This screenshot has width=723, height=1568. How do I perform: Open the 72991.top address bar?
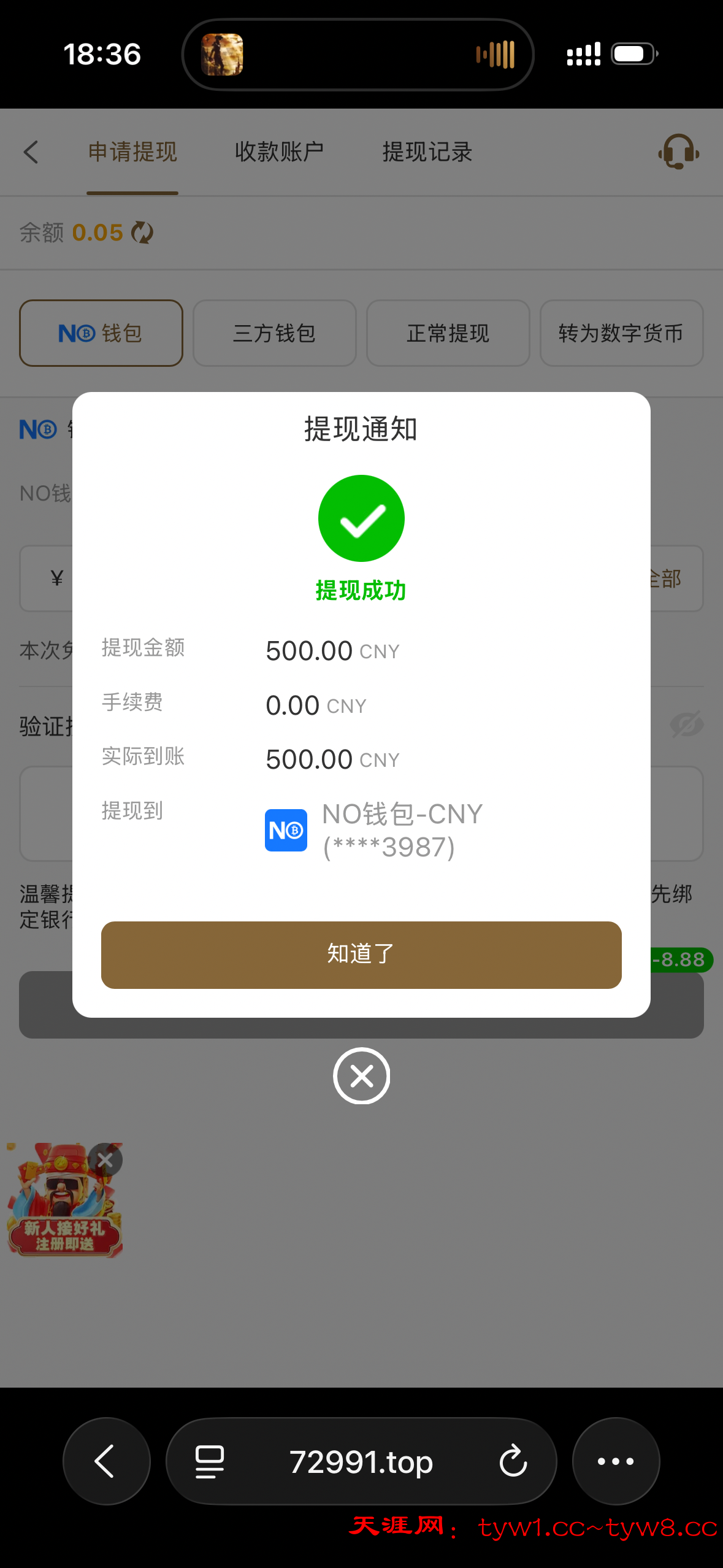(361, 1461)
